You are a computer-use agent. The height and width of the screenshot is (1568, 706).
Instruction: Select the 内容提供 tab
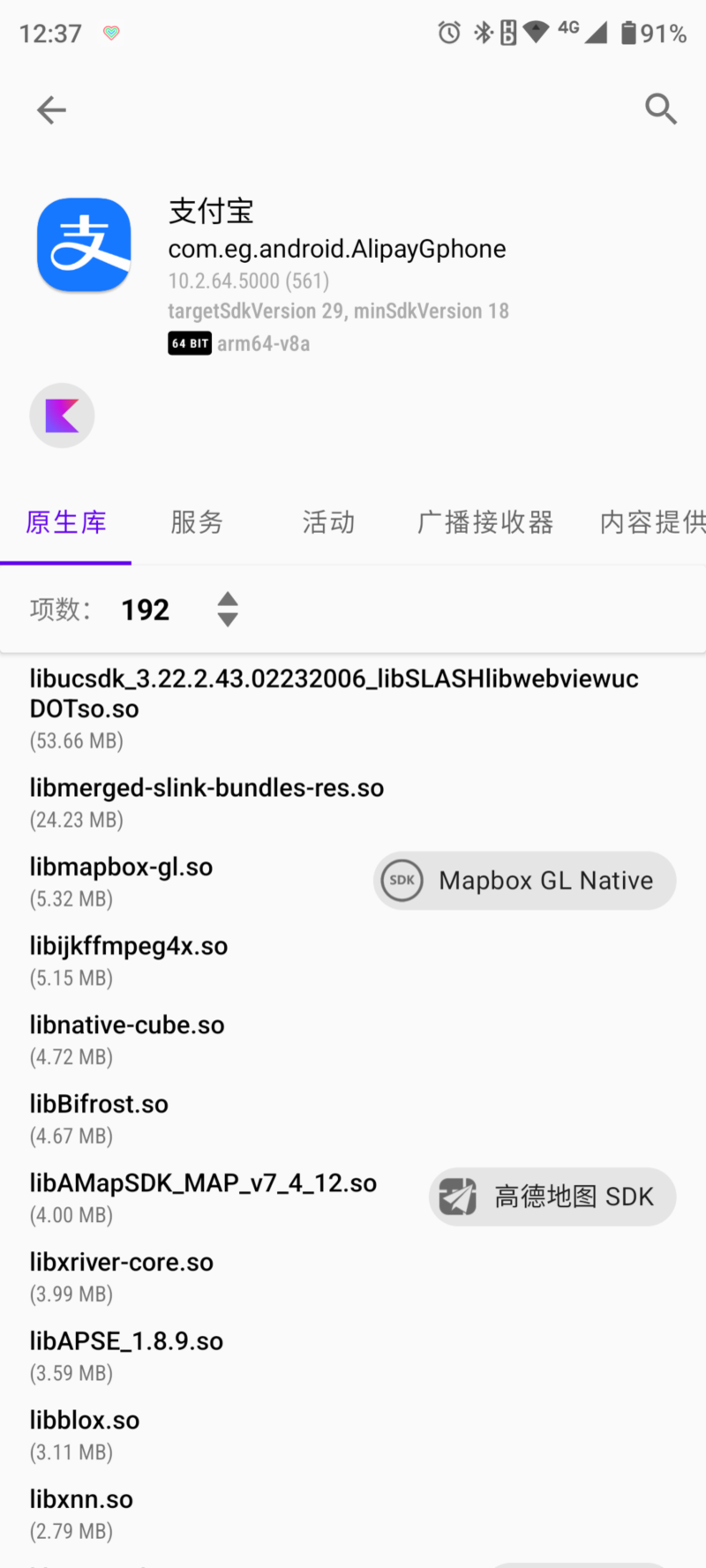(651, 522)
